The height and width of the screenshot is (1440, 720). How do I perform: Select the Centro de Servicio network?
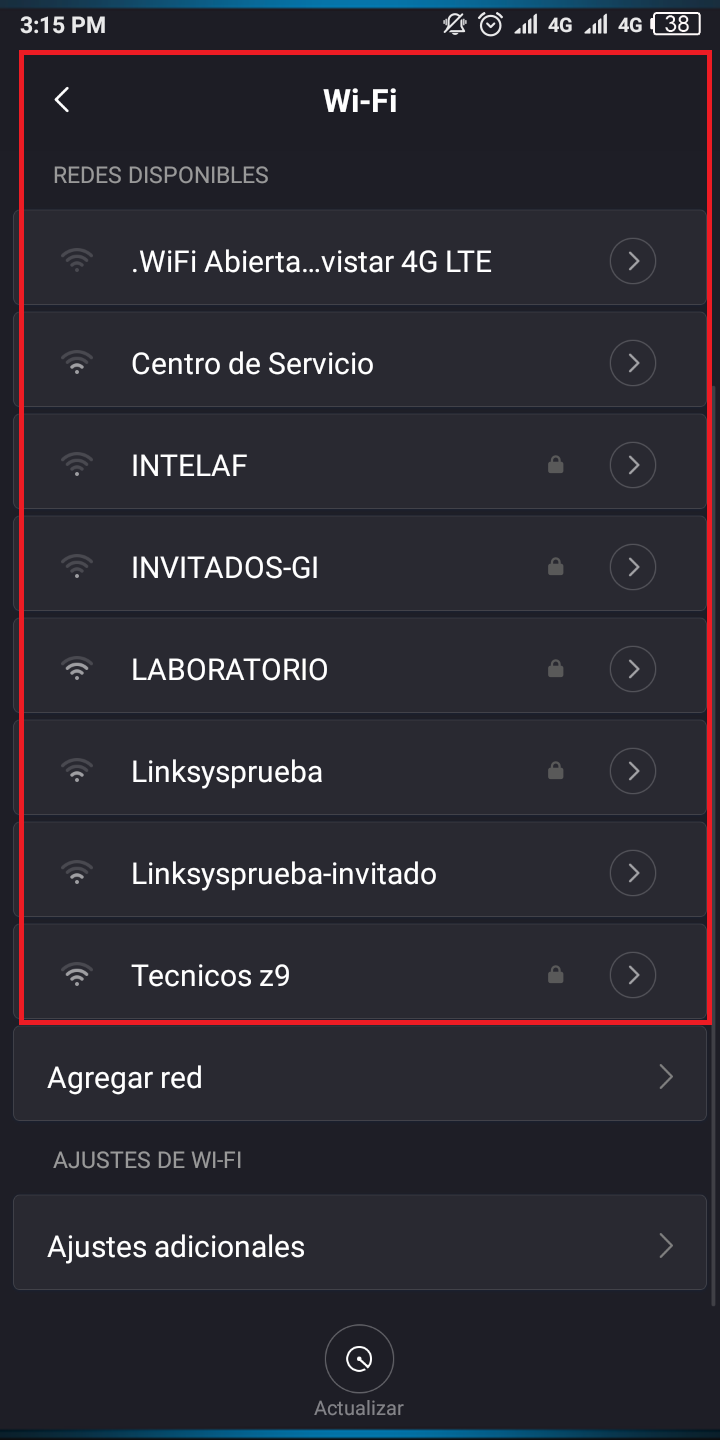pos(252,363)
